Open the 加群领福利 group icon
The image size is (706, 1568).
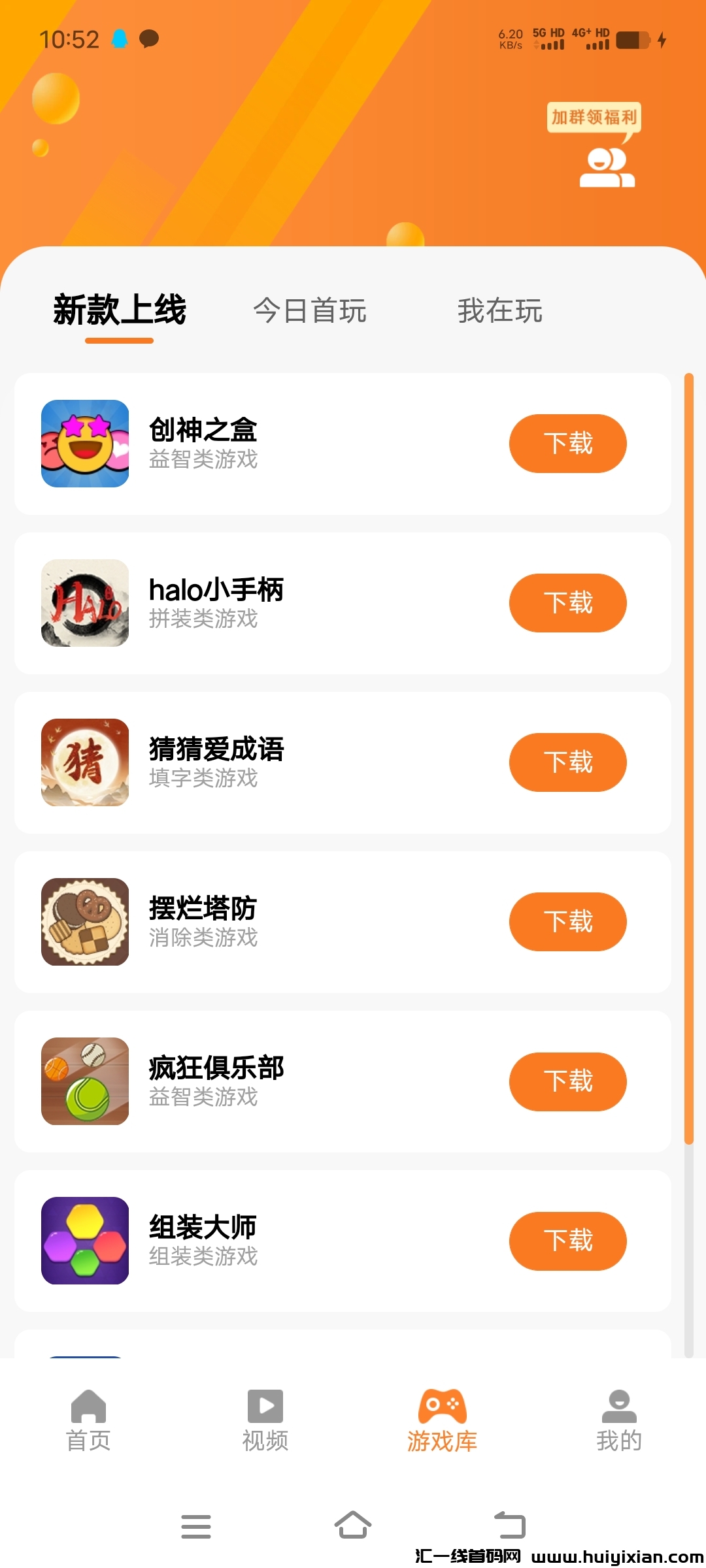pos(607,167)
